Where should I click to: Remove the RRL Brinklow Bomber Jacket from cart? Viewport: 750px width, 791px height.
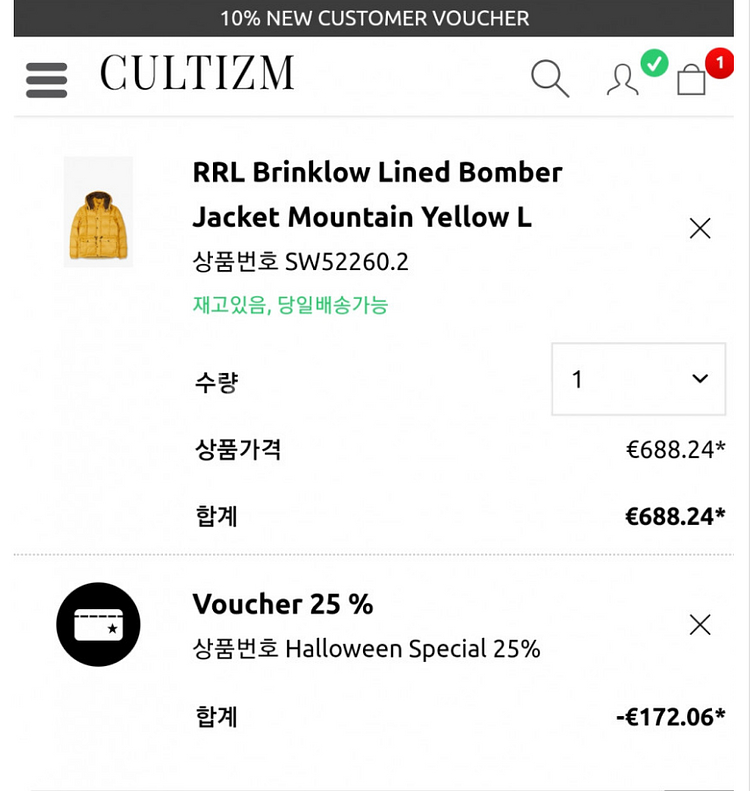click(x=699, y=229)
